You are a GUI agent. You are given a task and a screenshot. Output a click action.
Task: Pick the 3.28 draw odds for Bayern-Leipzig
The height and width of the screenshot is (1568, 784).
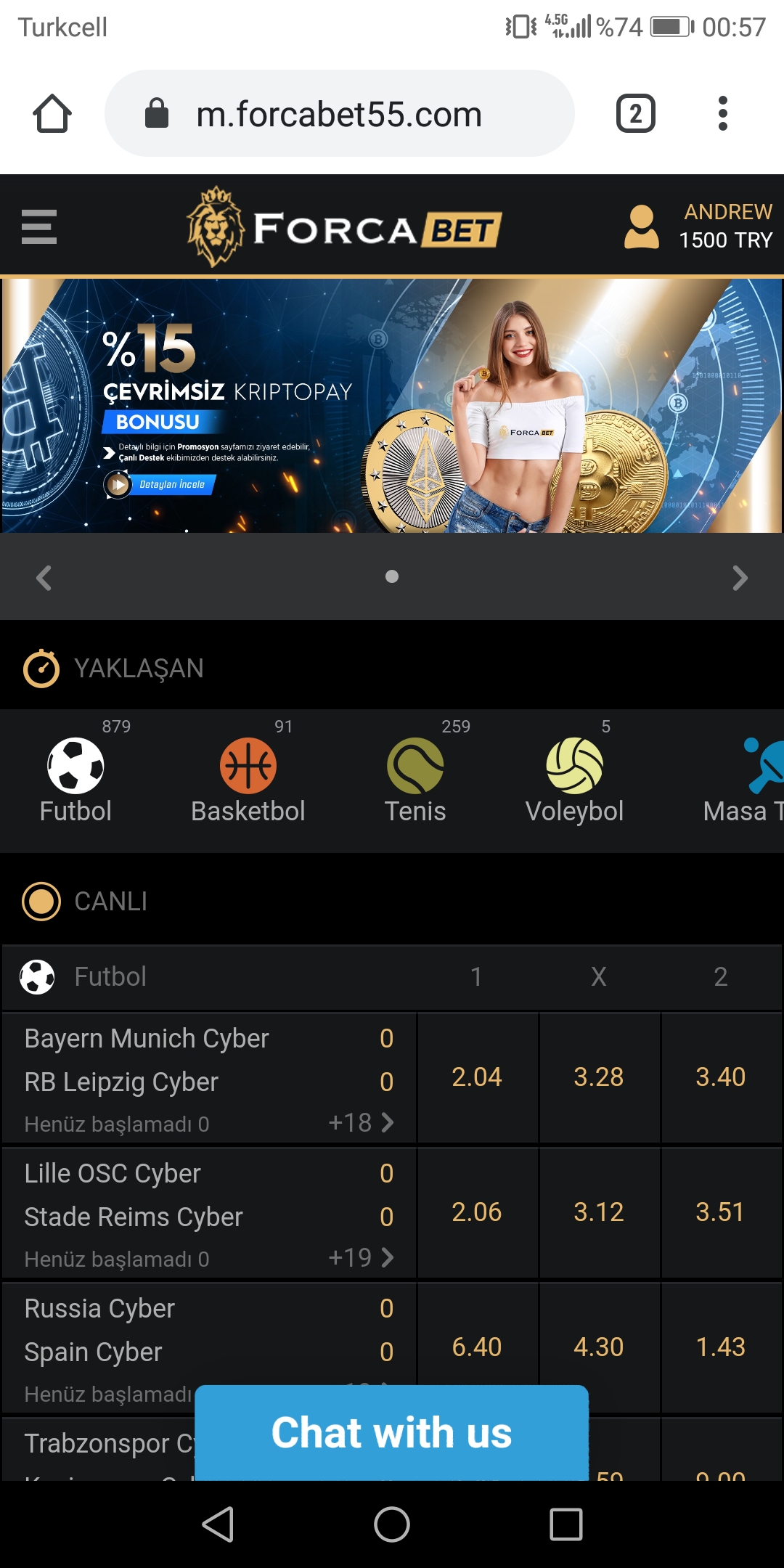pos(599,1077)
